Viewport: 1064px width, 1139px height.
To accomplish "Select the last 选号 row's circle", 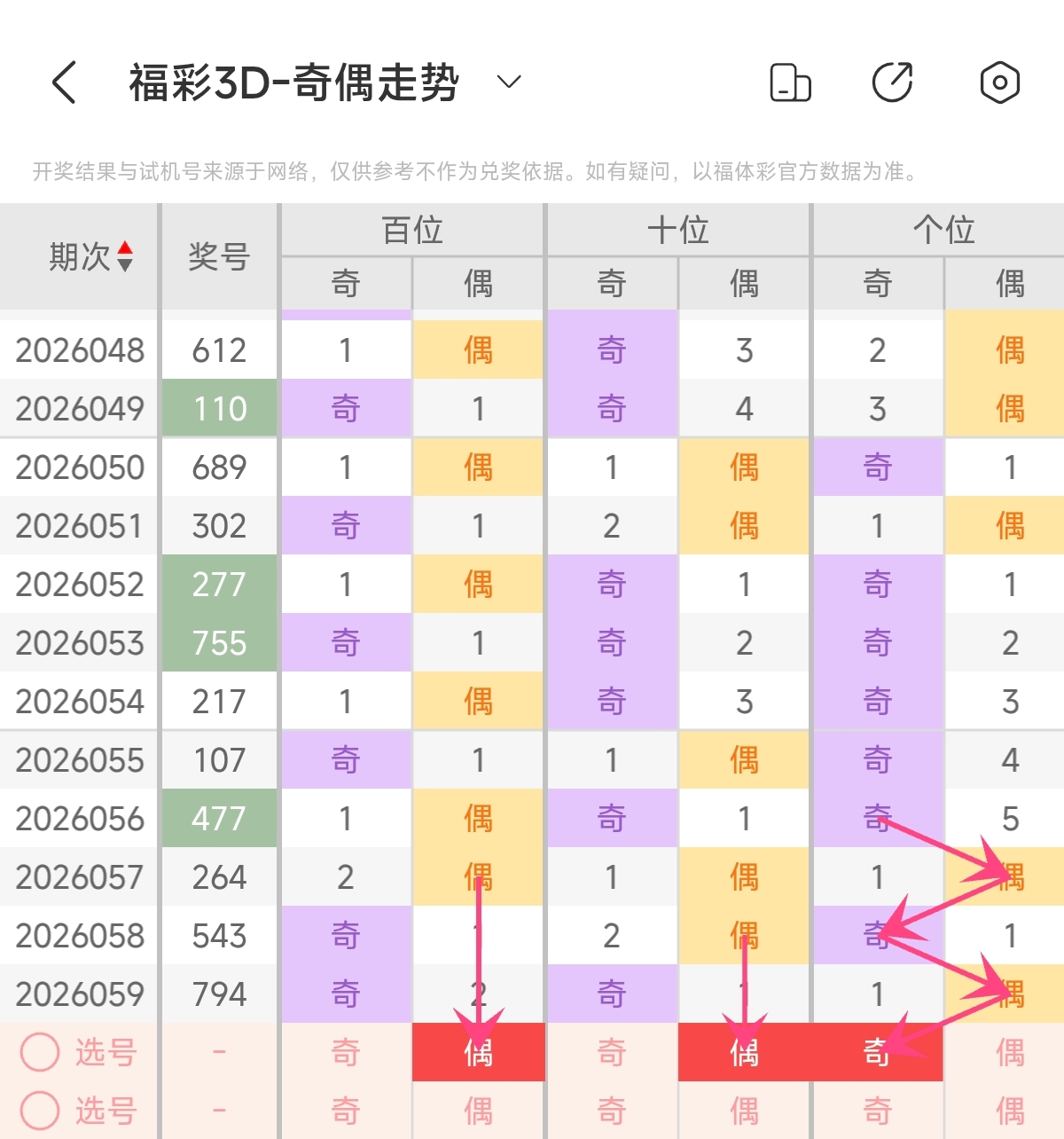I will click(x=40, y=1111).
